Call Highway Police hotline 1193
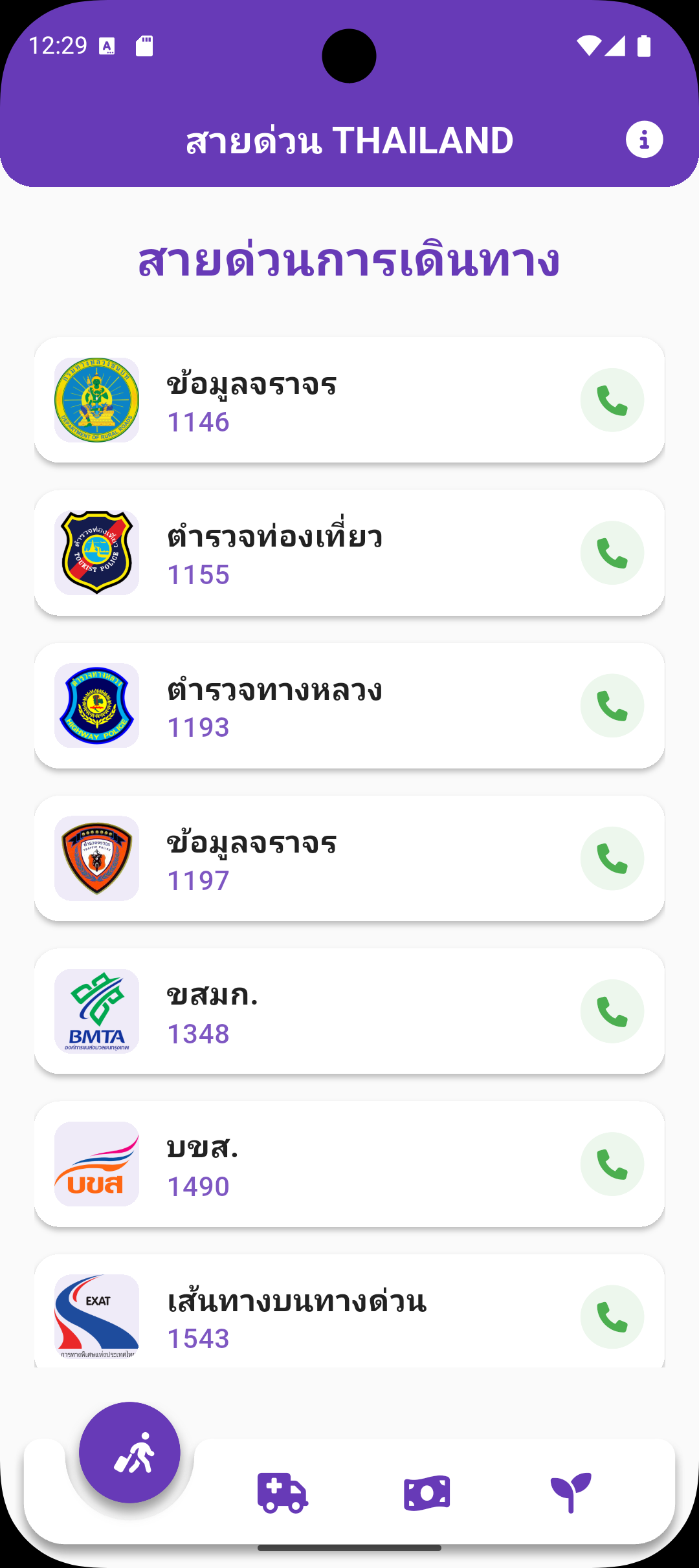 point(612,705)
